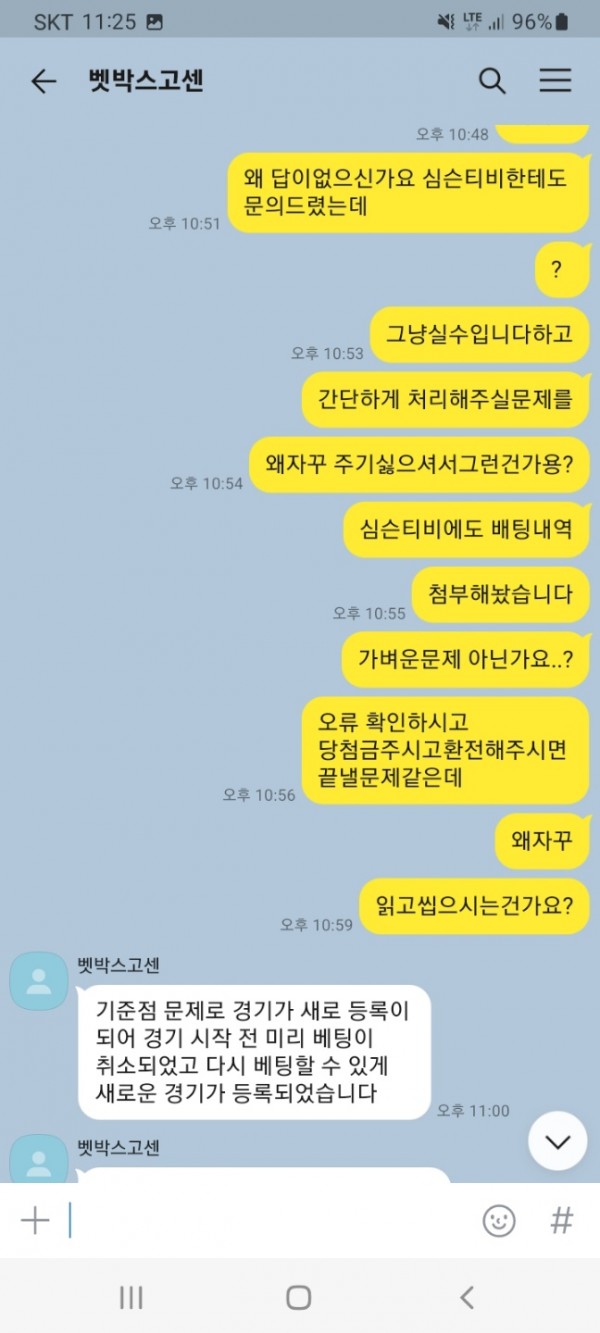
Task: Open the emoticon picker
Action: pyautogui.click(x=499, y=1220)
